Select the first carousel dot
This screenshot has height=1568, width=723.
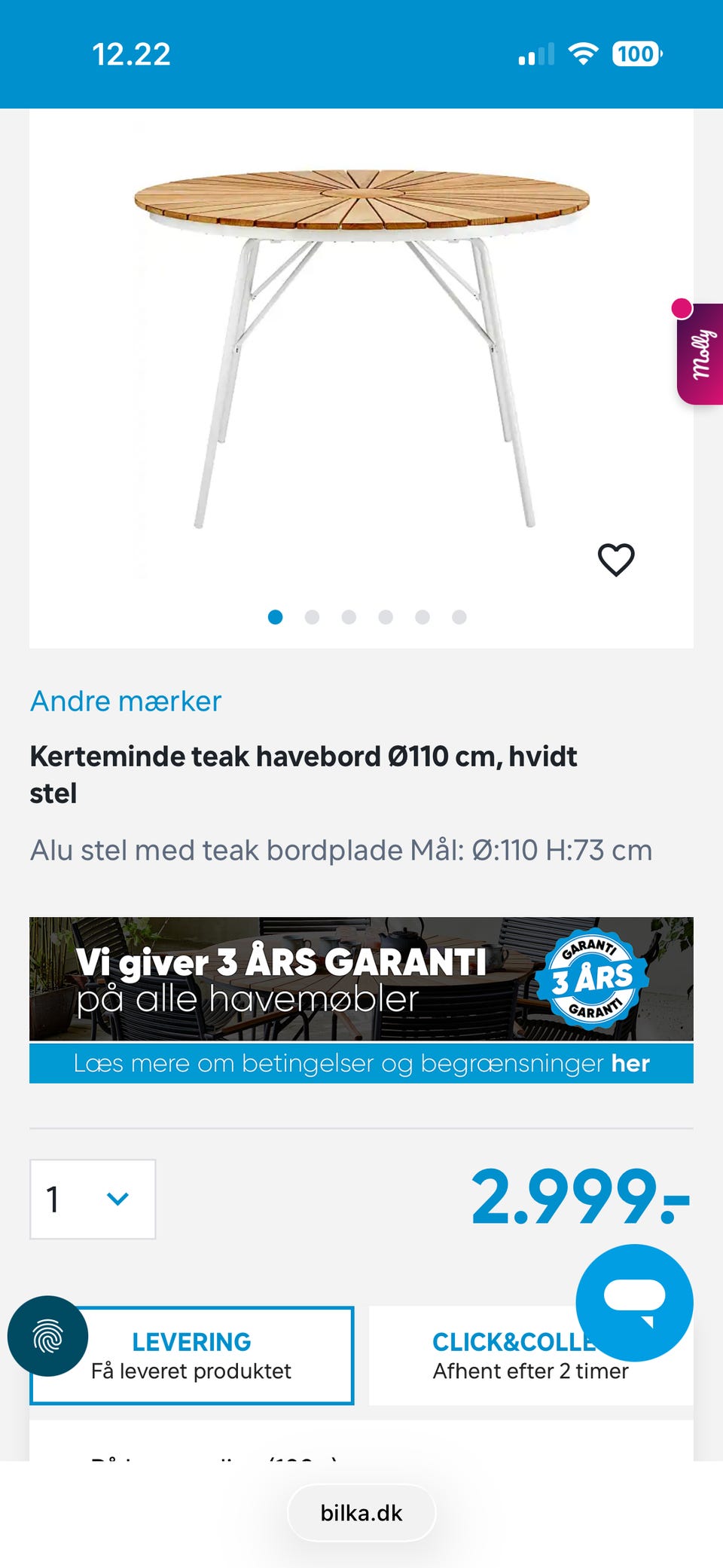pos(276,617)
